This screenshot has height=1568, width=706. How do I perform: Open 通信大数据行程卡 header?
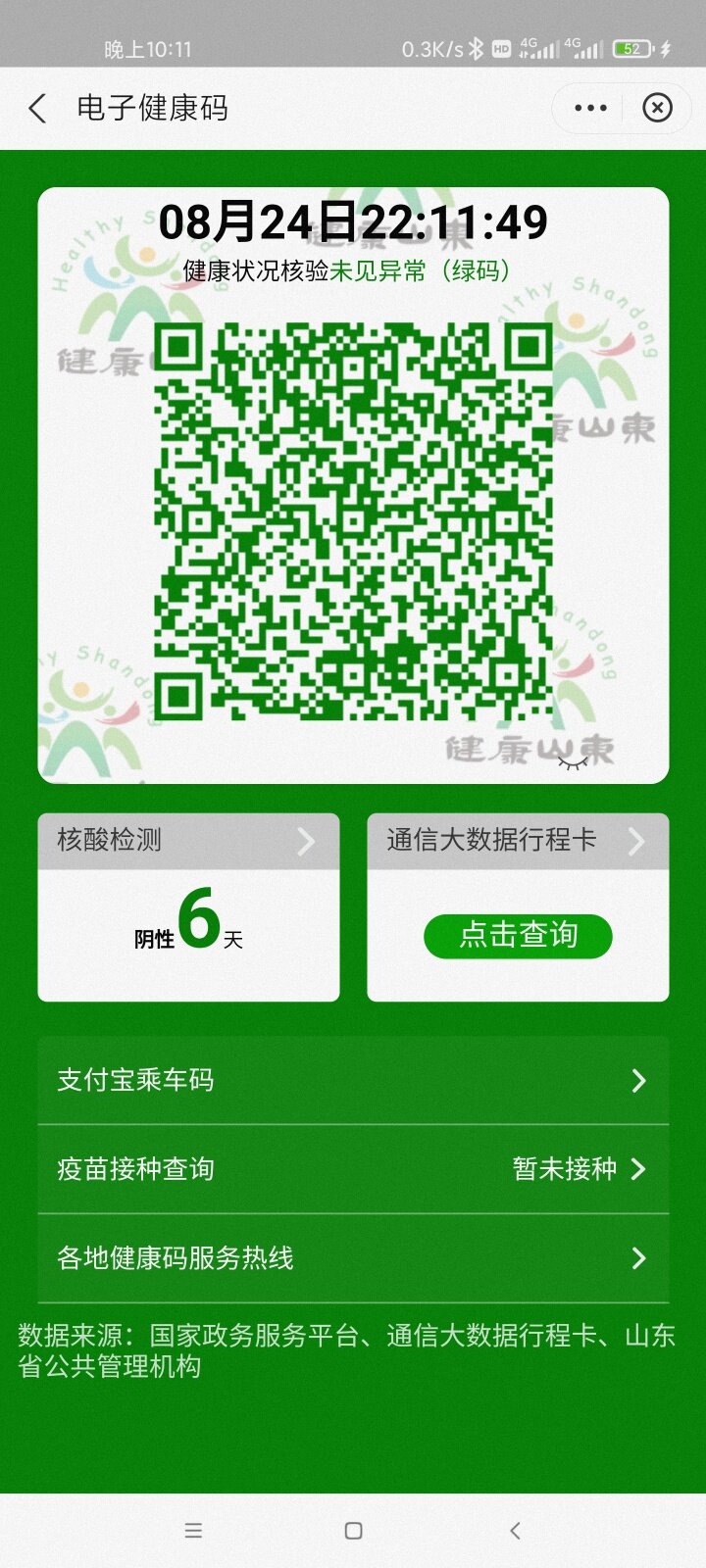tap(518, 841)
